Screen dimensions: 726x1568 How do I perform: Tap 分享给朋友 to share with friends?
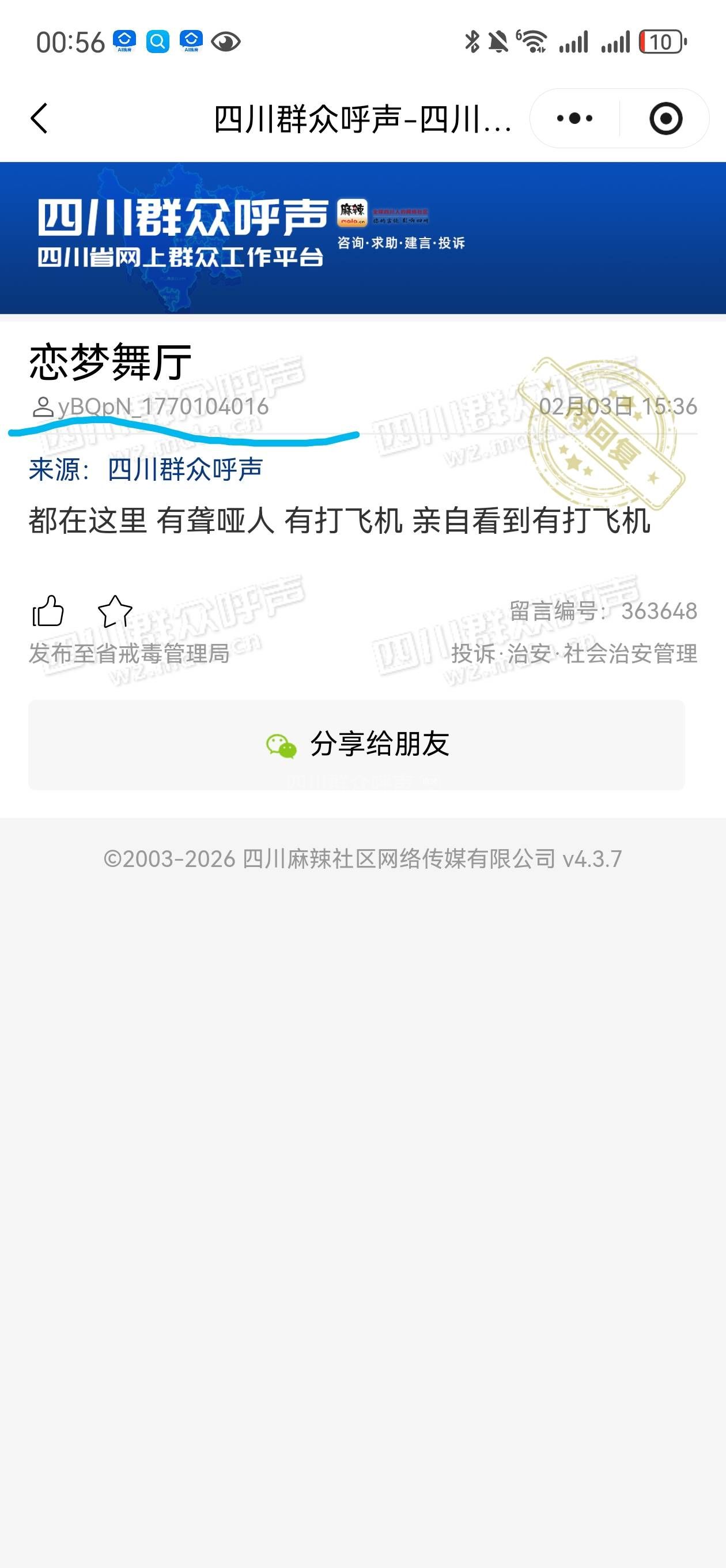click(x=357, y=744)
